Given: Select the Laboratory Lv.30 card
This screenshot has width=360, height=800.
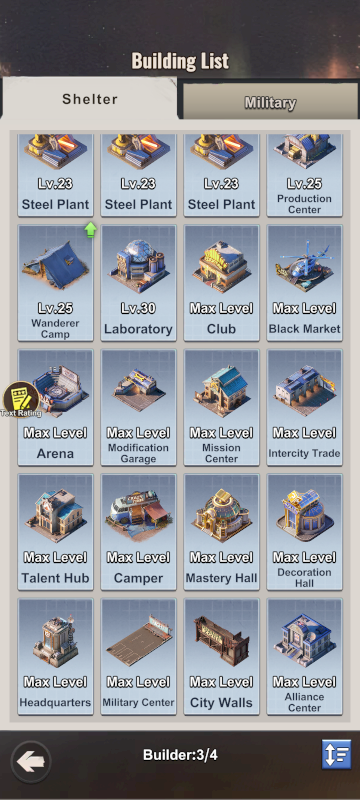Looking at the screenshot, I should [139, 283].
